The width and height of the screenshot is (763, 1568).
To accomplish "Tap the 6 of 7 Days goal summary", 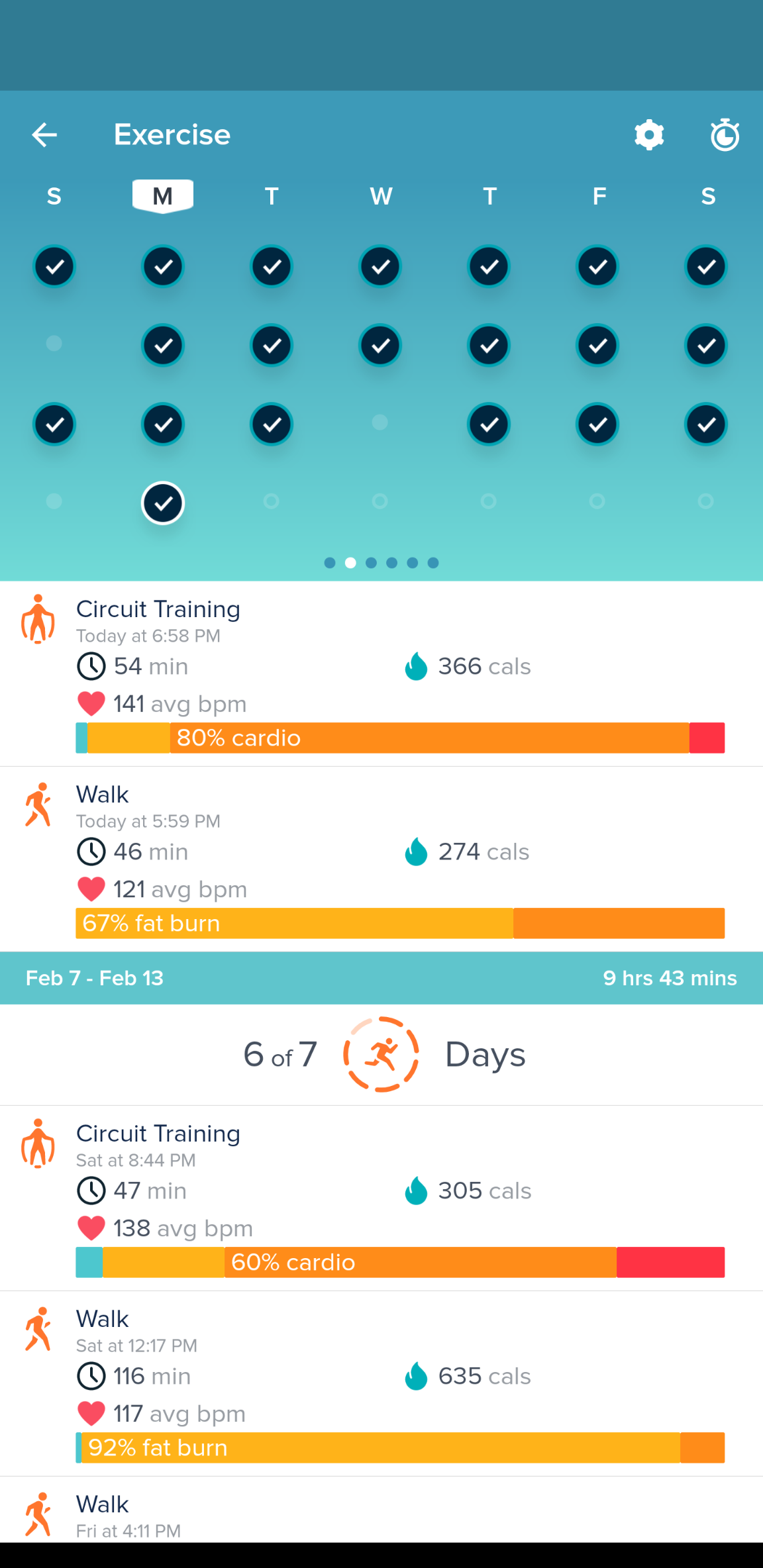I will [381, 1054].
